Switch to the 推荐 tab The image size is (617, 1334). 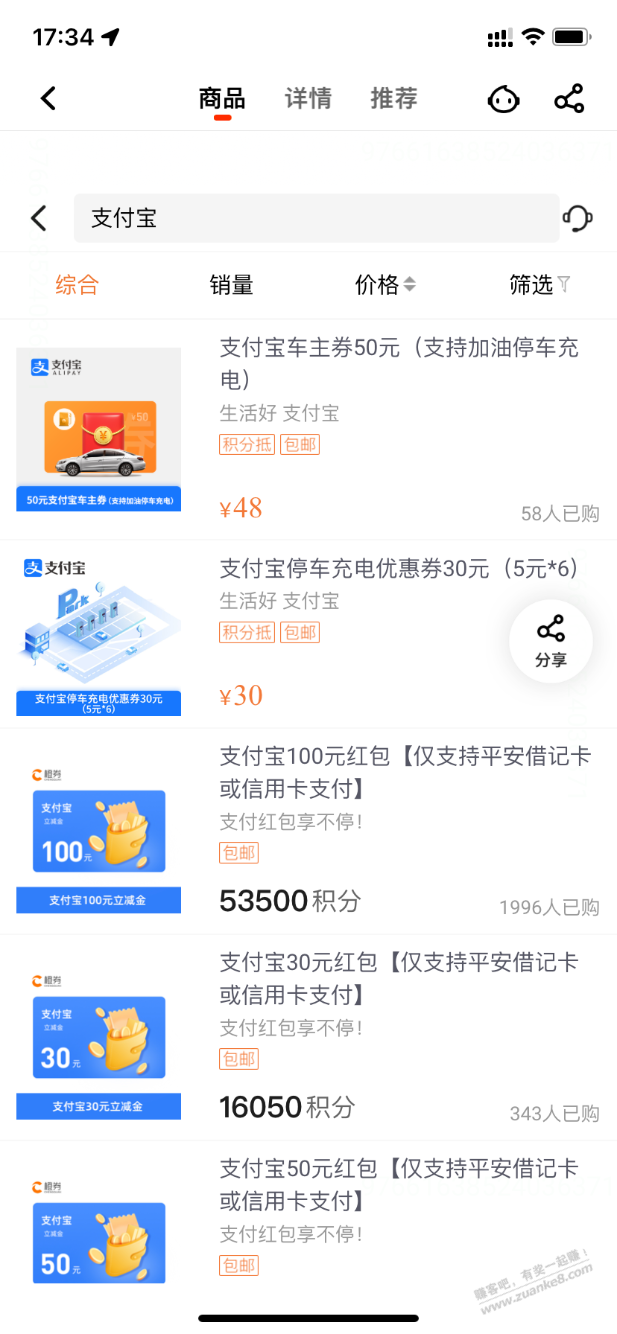(x=394, y=99)
